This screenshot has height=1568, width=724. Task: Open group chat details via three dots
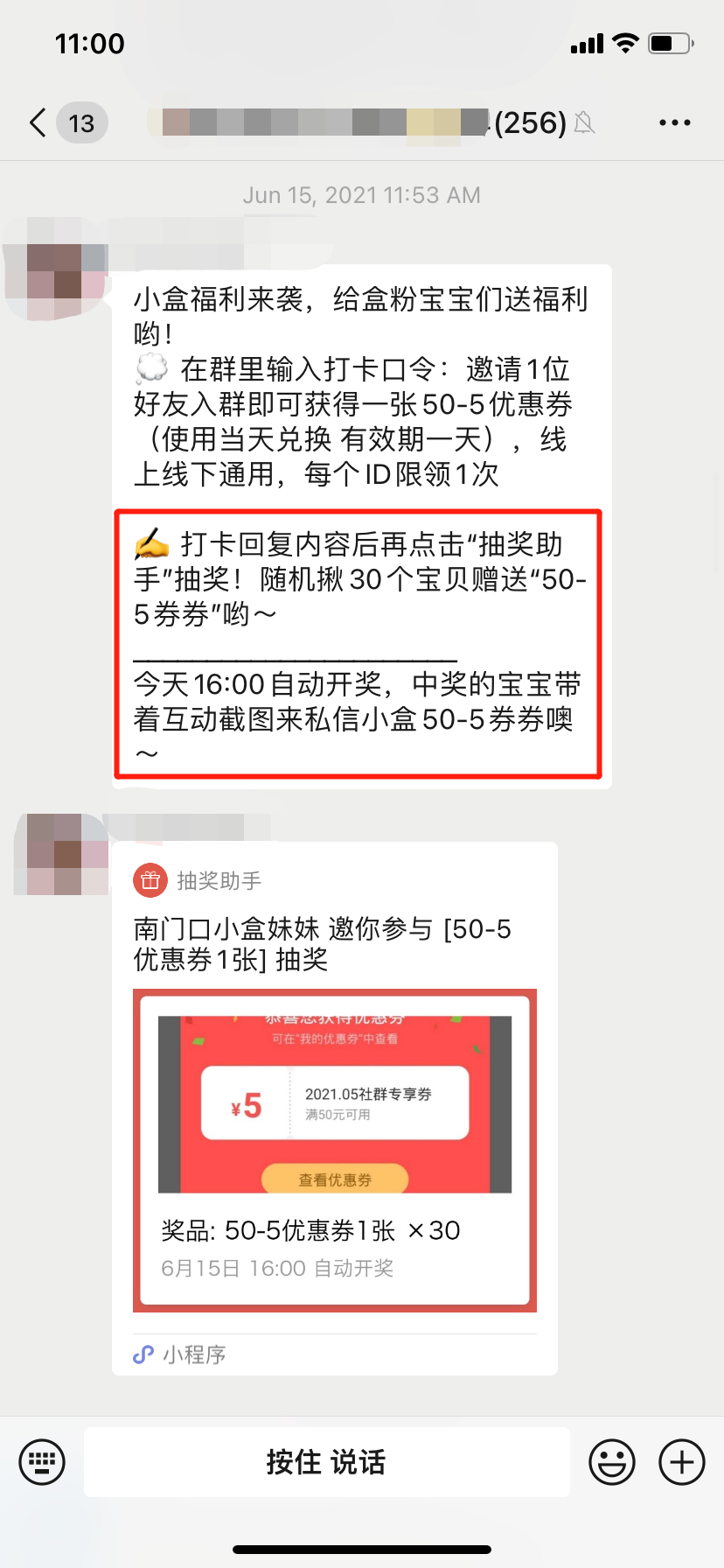674,122
